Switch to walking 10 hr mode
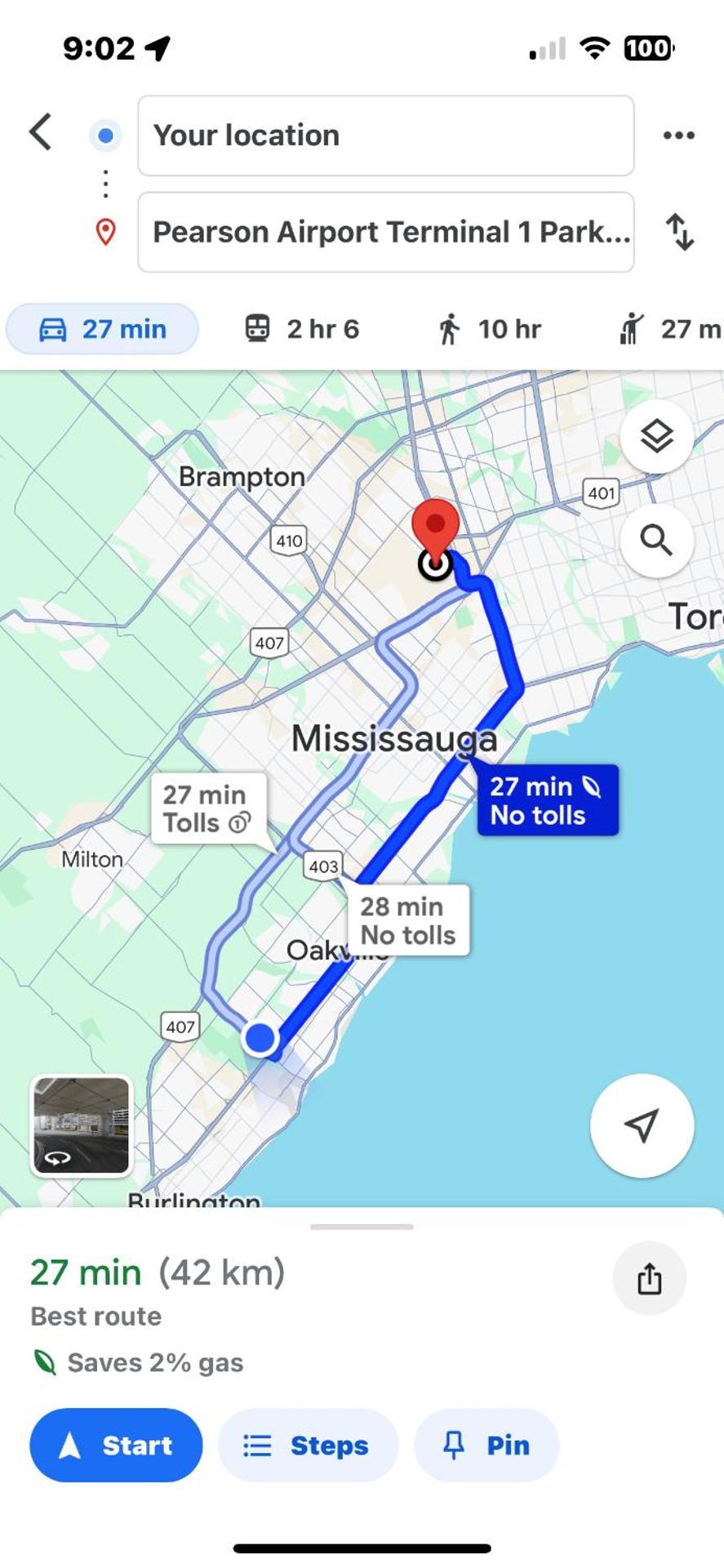 tap(489, 329)
